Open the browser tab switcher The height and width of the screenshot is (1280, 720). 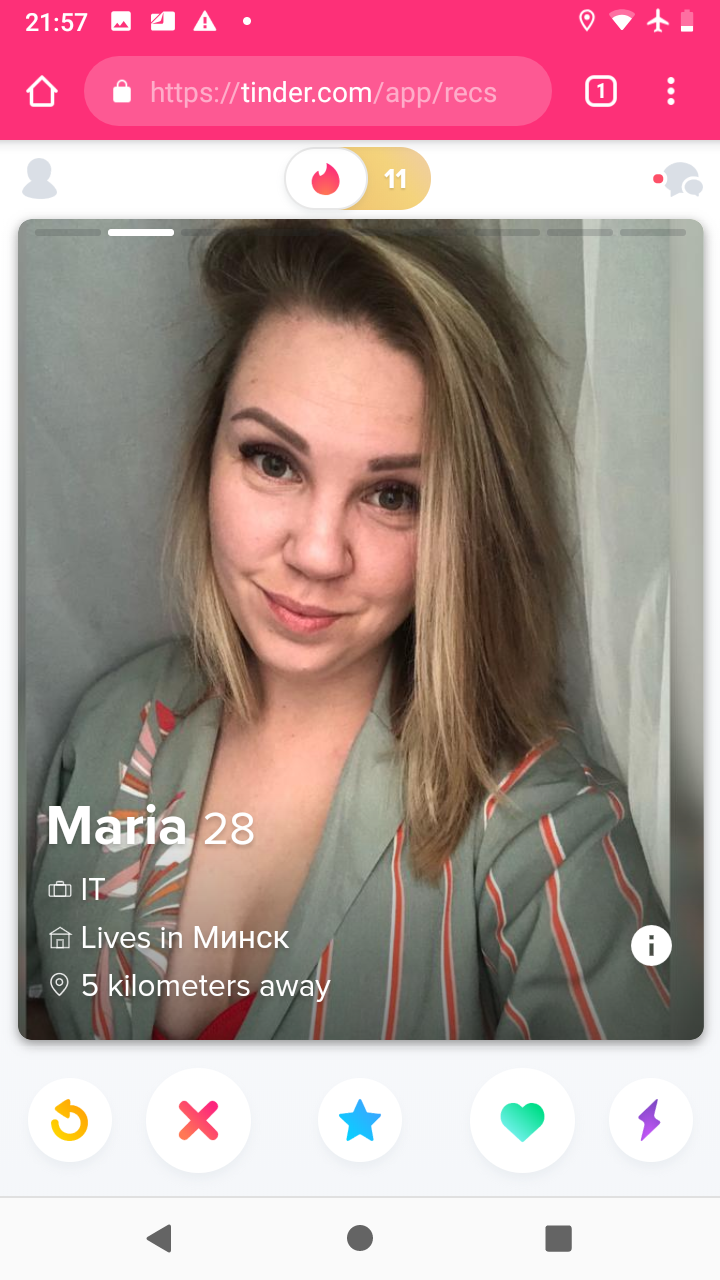coord(600,92)
